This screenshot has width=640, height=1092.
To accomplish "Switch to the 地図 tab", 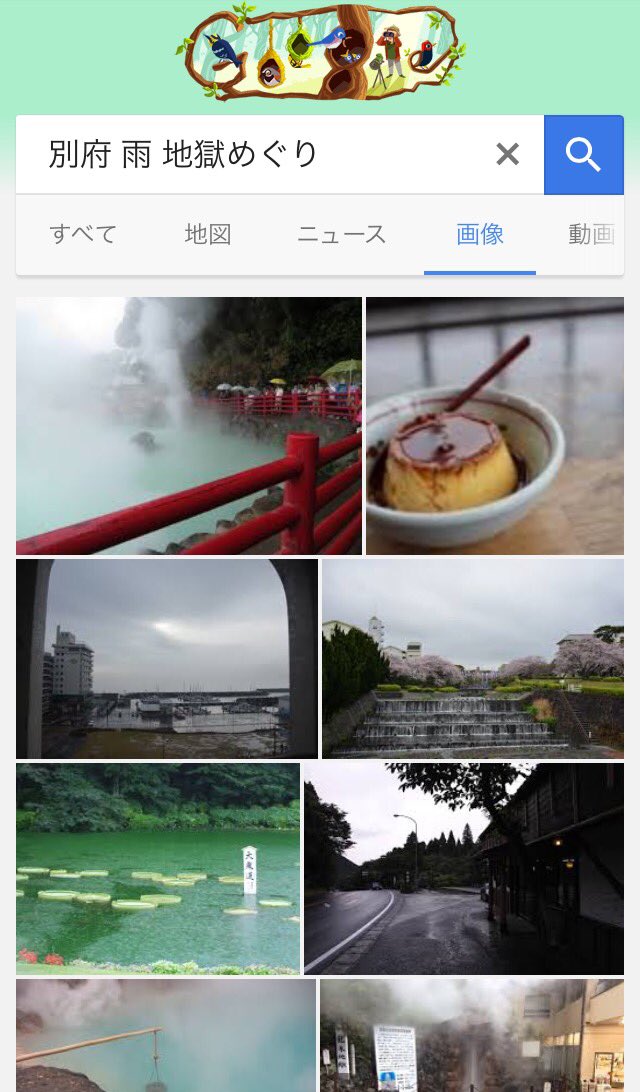I will coord(208,235).
